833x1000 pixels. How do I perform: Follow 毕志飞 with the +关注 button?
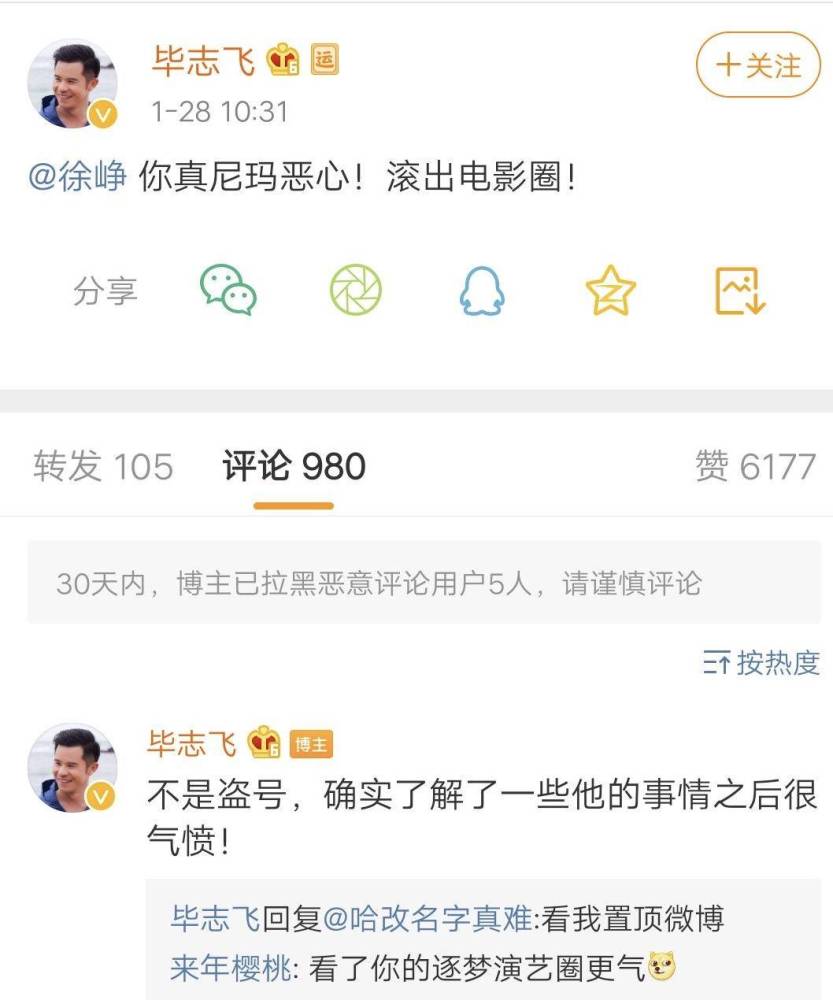pos(758,66)
